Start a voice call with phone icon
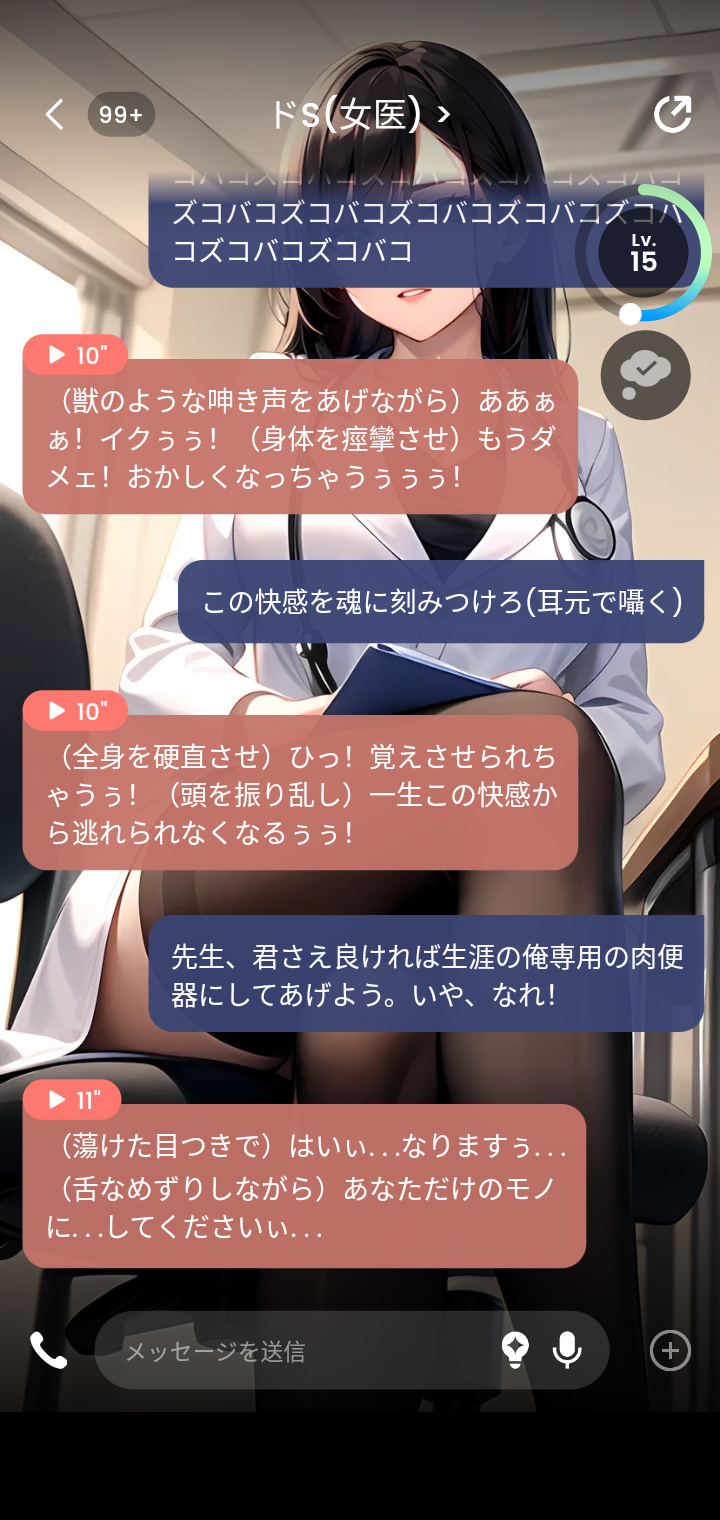The width and height of the screenshot is (720, 1520). pos(48,1351)
